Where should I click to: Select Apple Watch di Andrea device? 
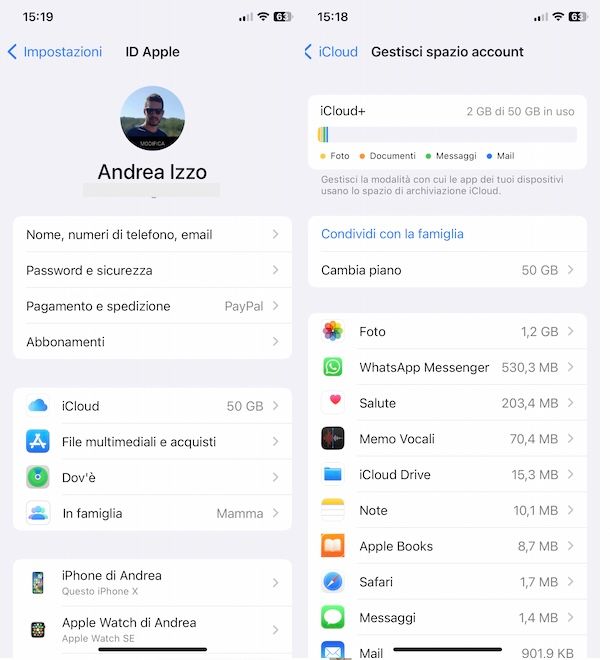tap(152, 629)
